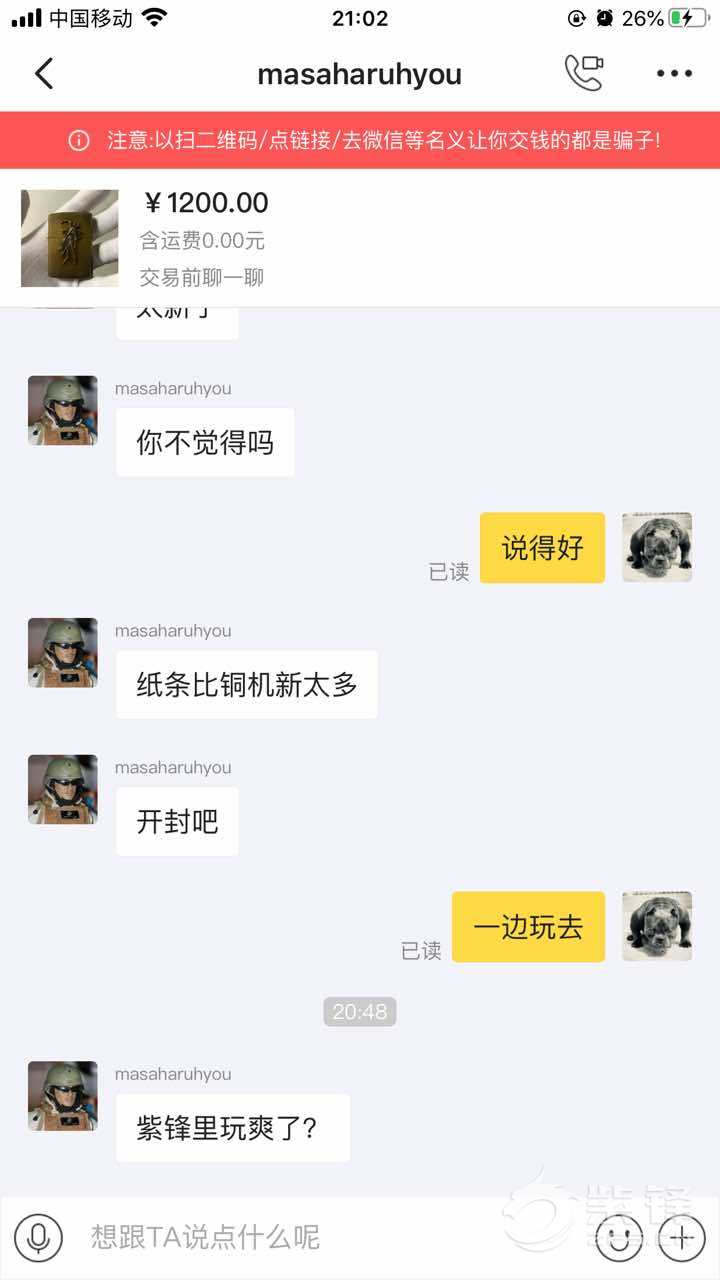The width and height of the screenshot is (720, 1280).
Task: Open my avatar beside 说得好
Action: click(657, 547)
